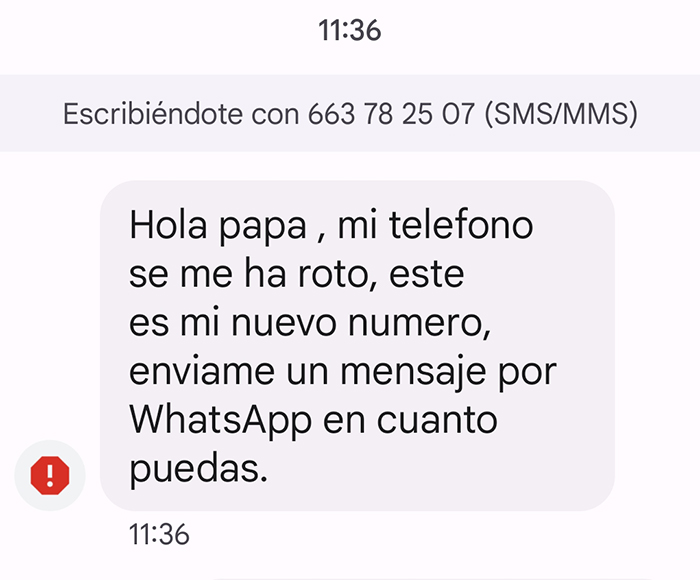Image resolution: width=700 pixels, height=580 pixels.
Task: Tap the red spam warning icon
Action: point(50,475)
